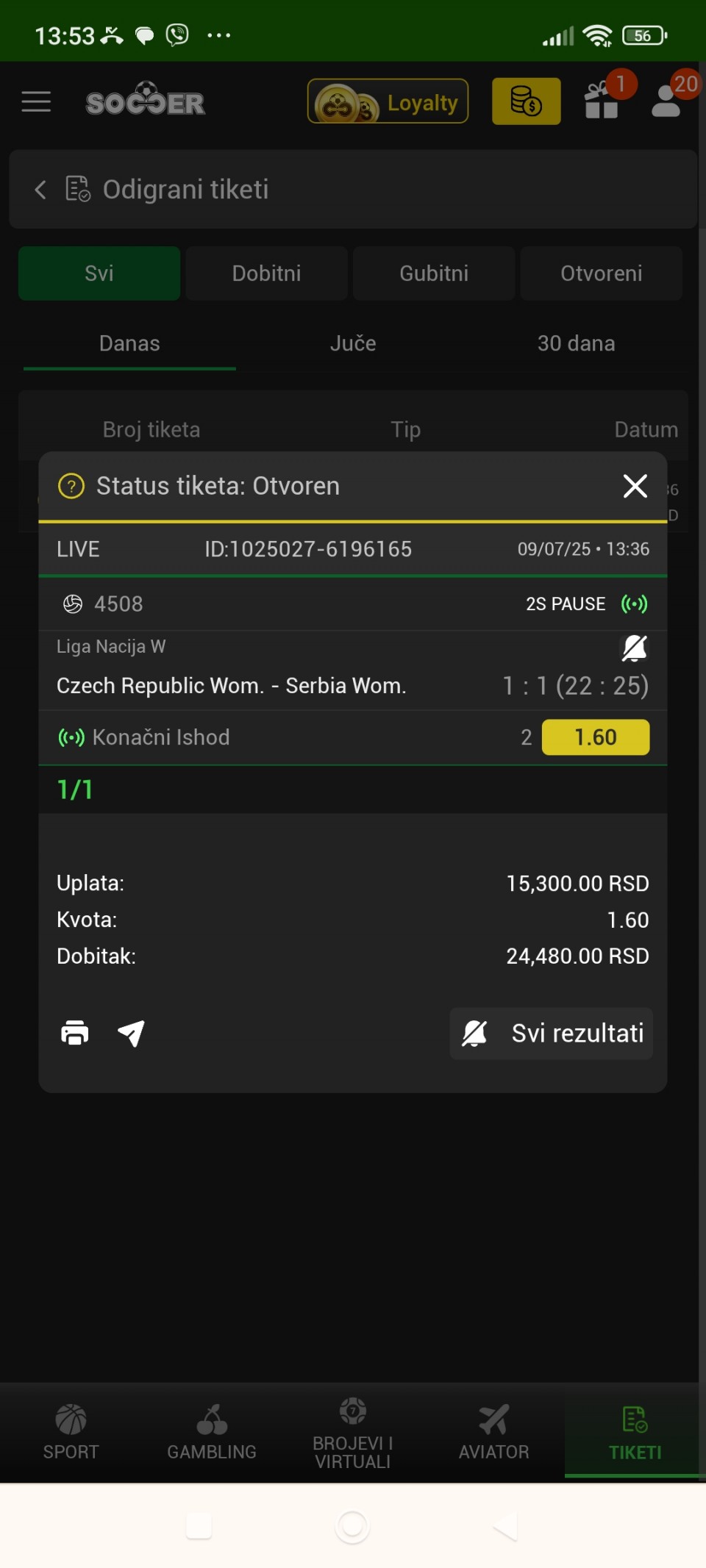This screenshot has width=706, height=1568.
Task: Open the yellow coins deposit button
Action: click(x=526, y=101)
